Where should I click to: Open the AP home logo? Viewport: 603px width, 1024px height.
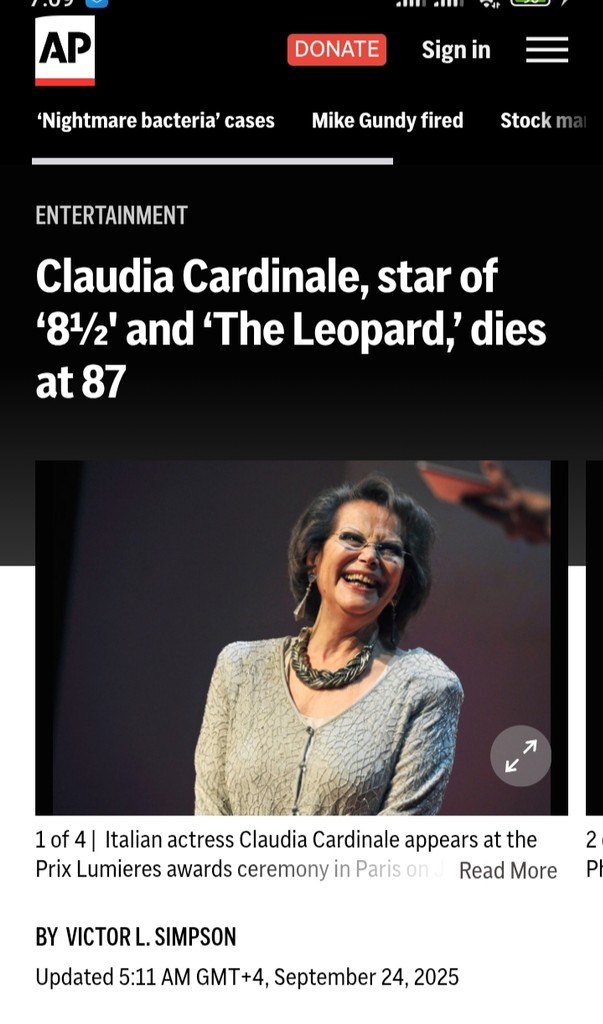(x=65, y=50)
